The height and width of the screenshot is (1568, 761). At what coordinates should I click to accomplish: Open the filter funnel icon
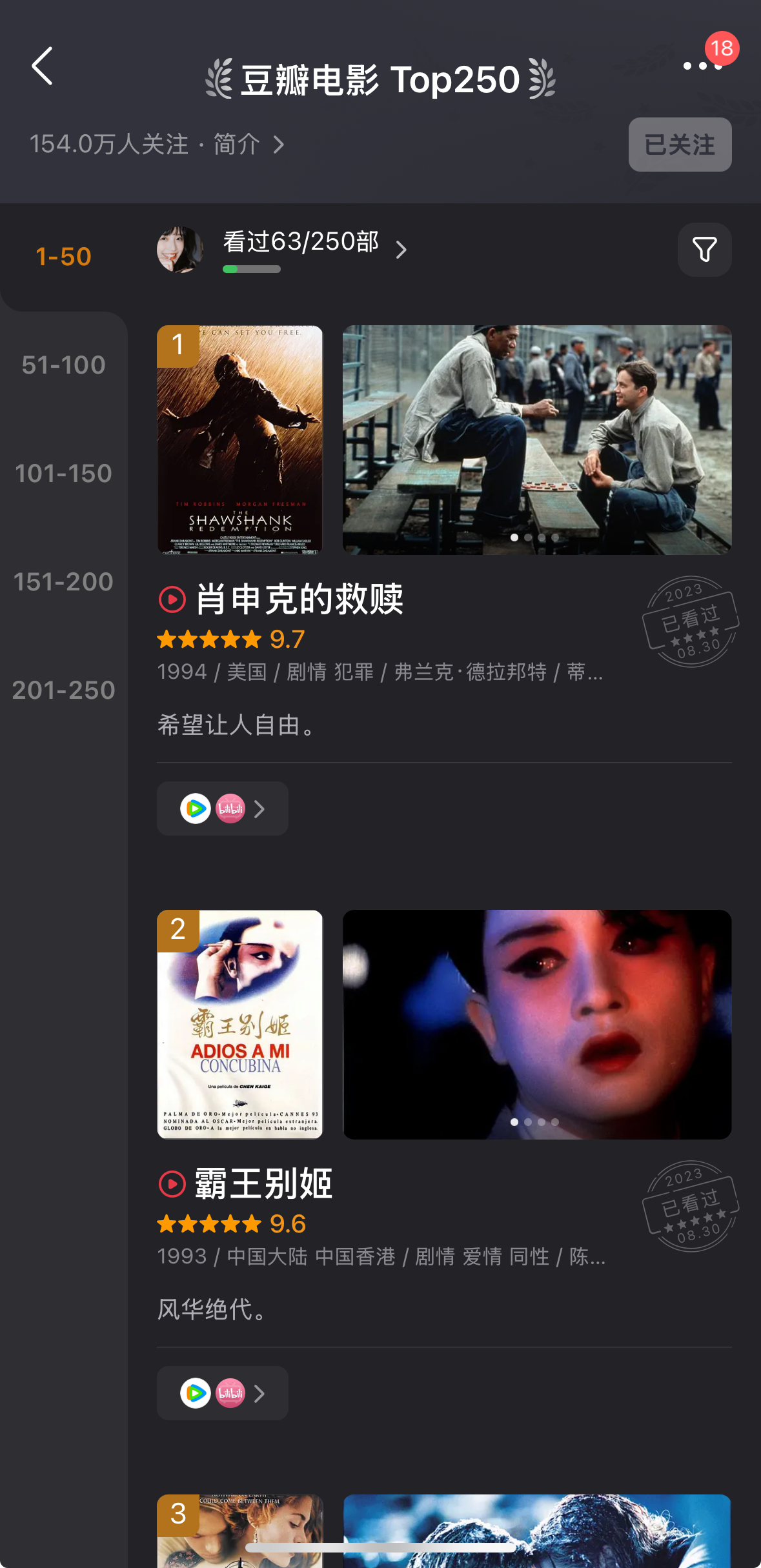click(704, 250)
